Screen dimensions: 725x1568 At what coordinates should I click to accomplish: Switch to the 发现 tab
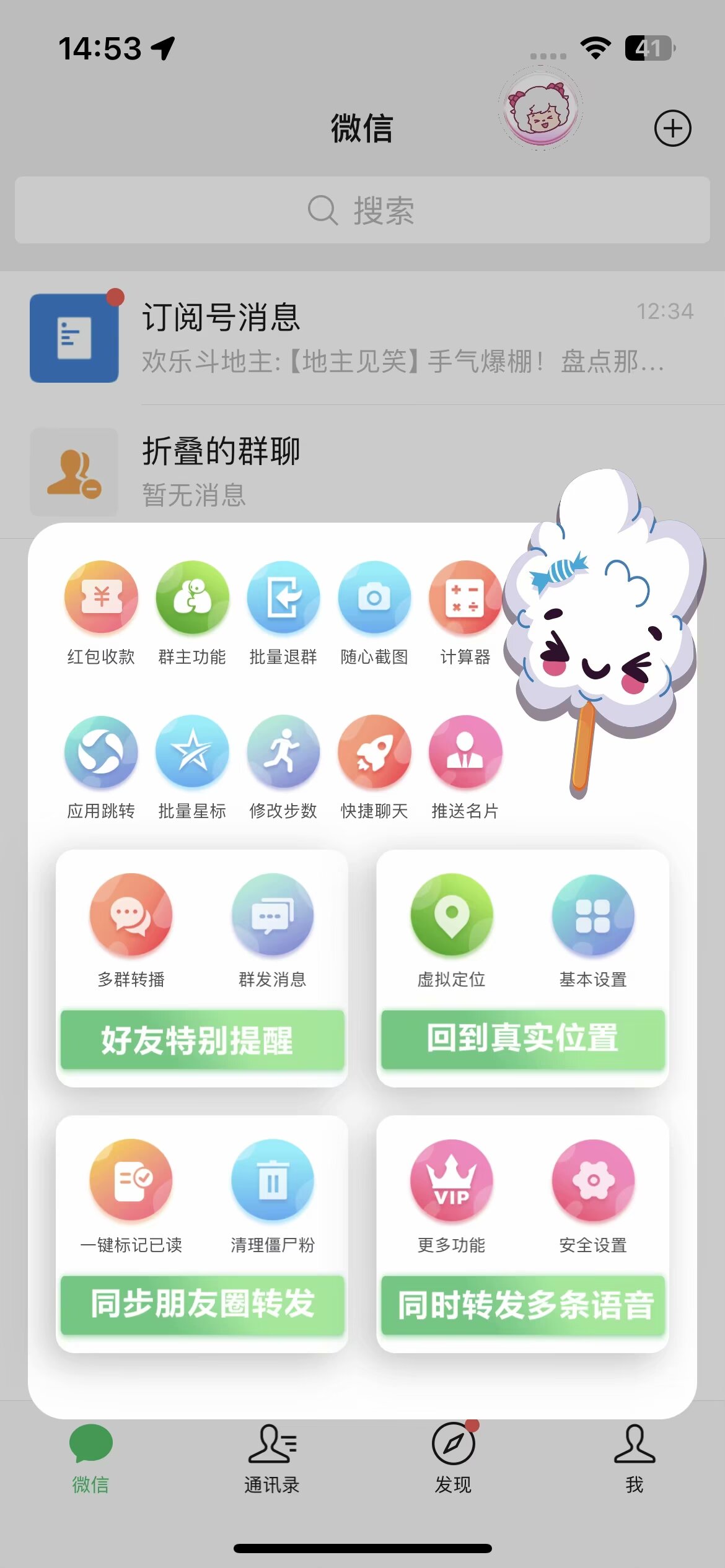pos(453,1458)
